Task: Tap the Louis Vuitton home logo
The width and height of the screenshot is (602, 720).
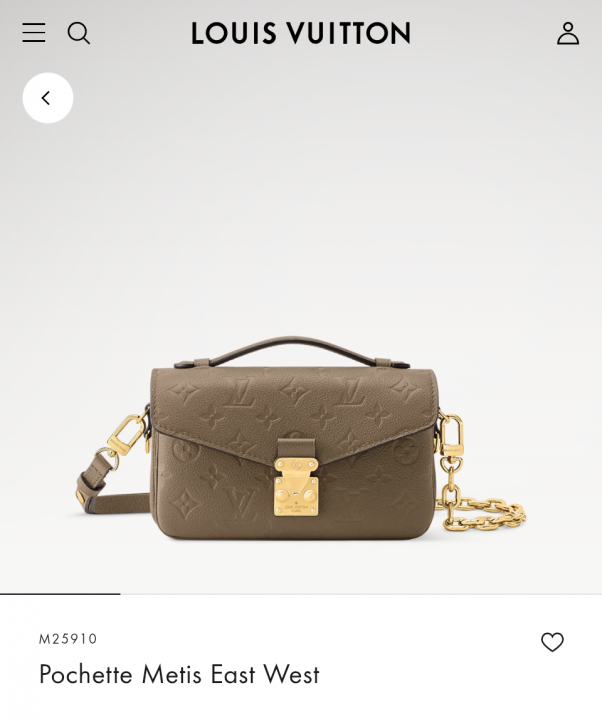Action: click(x=301, y=33)
